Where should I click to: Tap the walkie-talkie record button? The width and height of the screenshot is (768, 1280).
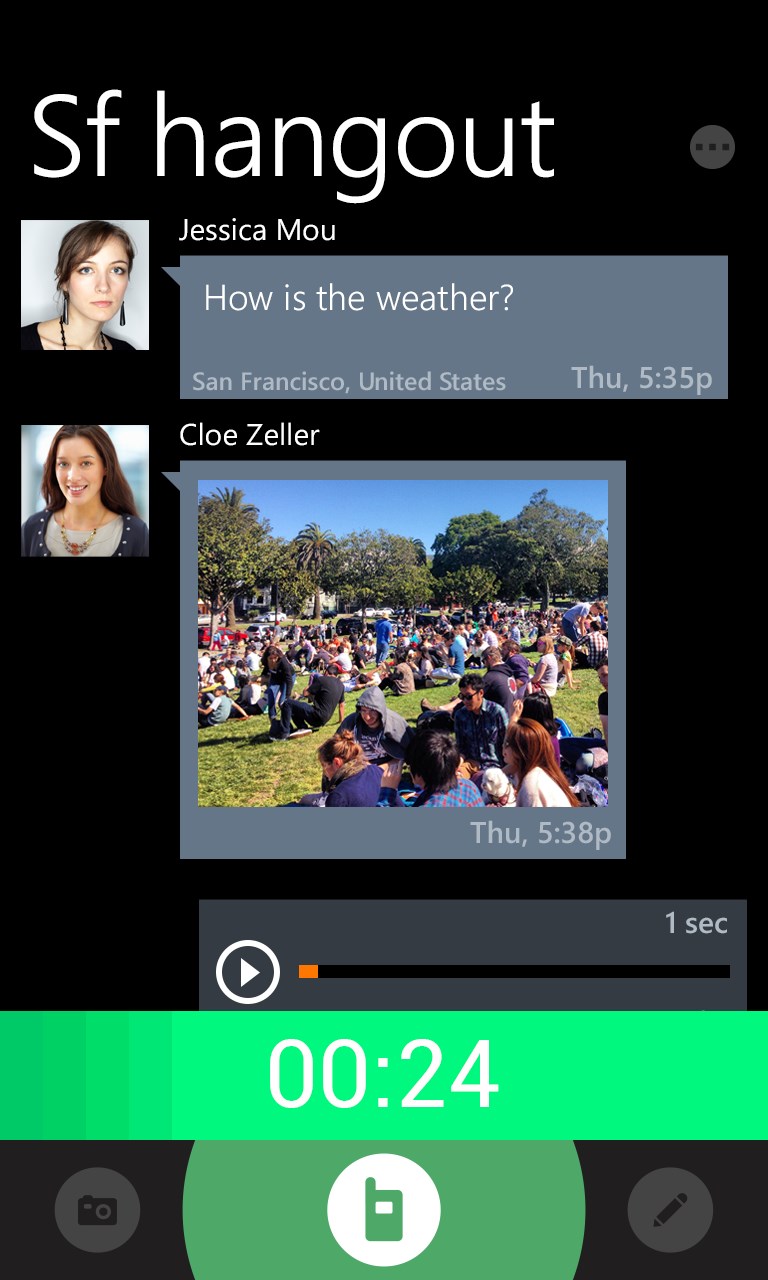pos(383,1209)
